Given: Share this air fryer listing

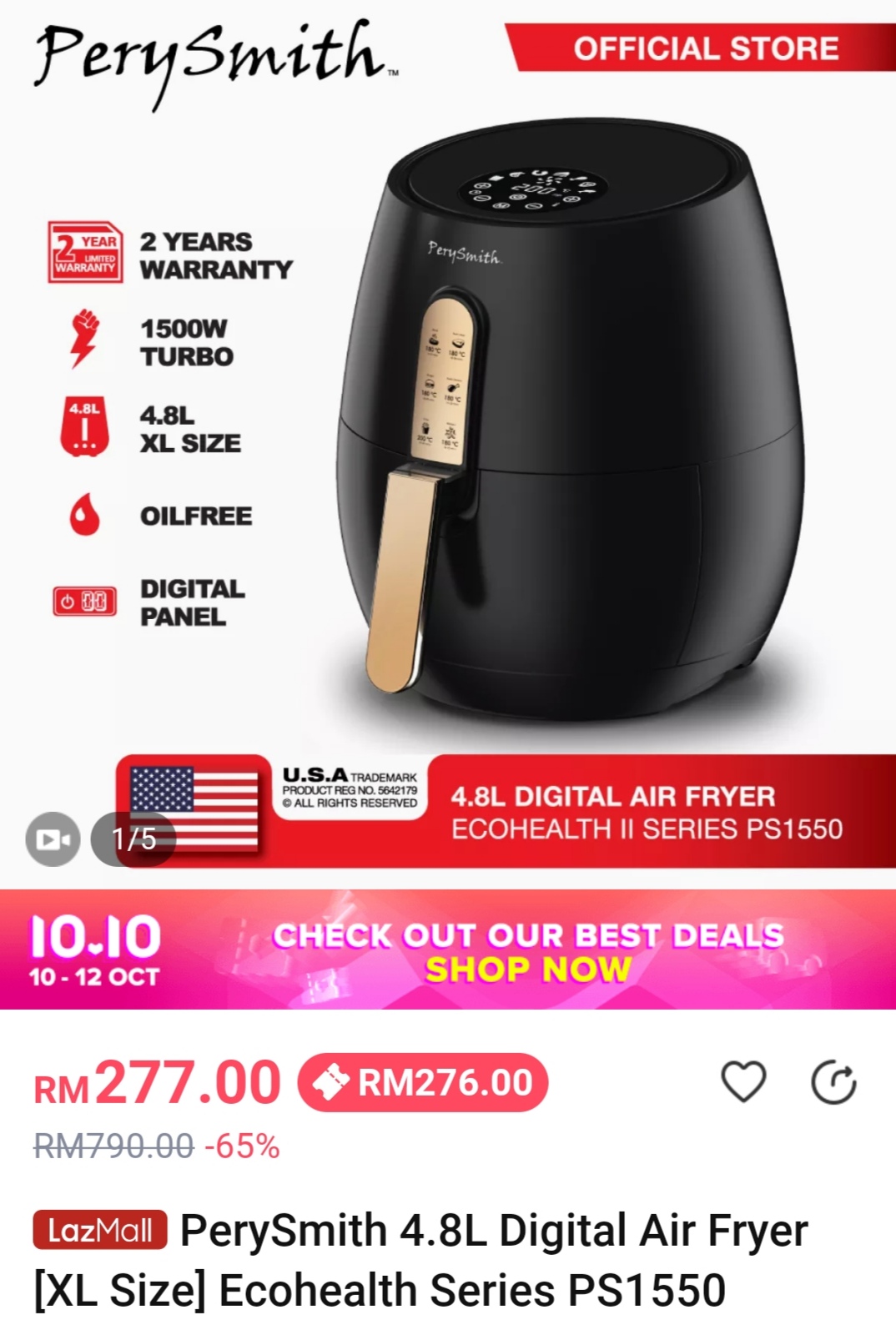Looking at the screenshot, I should pos(833,1083).
